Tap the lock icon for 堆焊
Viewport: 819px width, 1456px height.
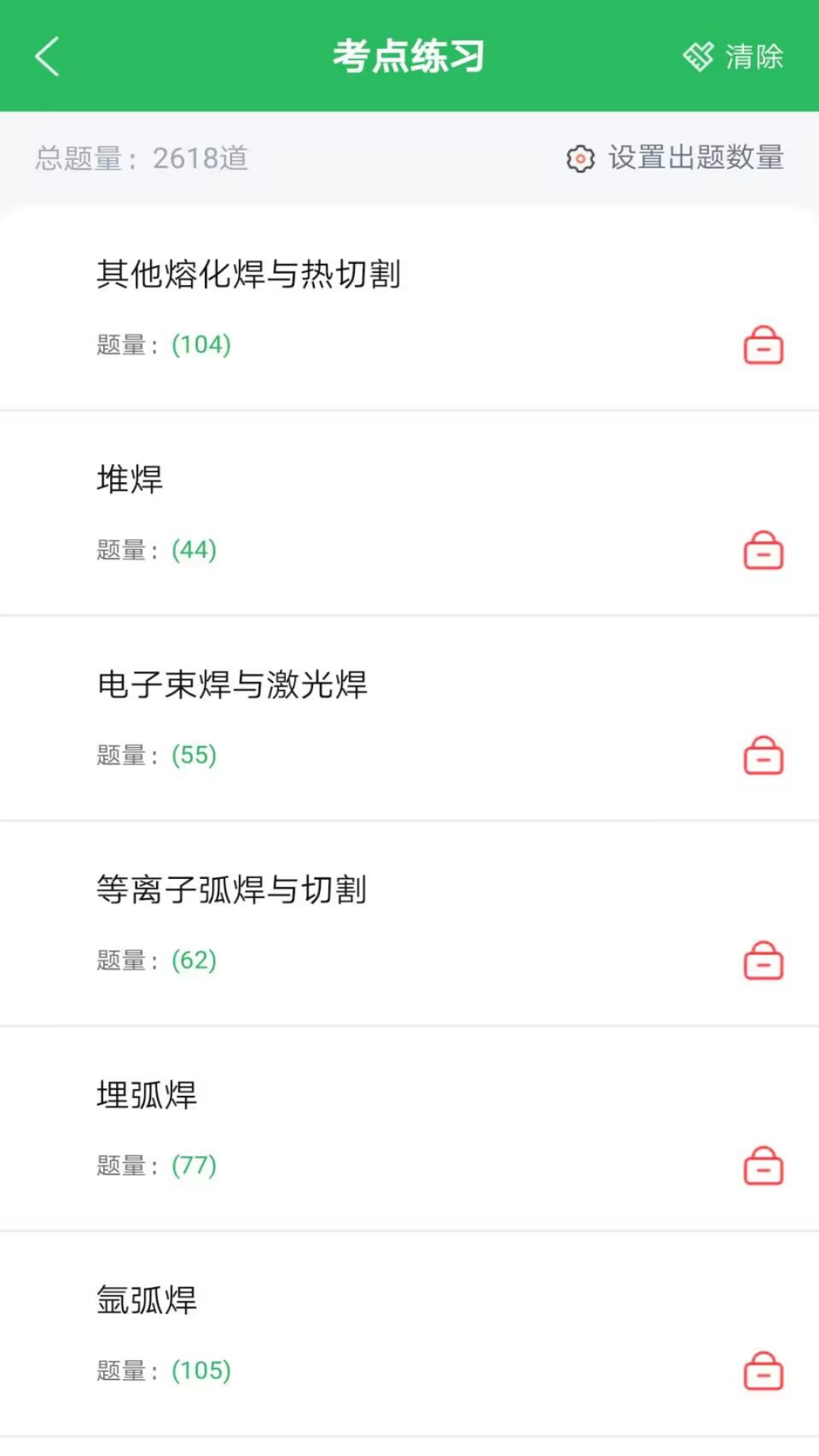[763, 551]
